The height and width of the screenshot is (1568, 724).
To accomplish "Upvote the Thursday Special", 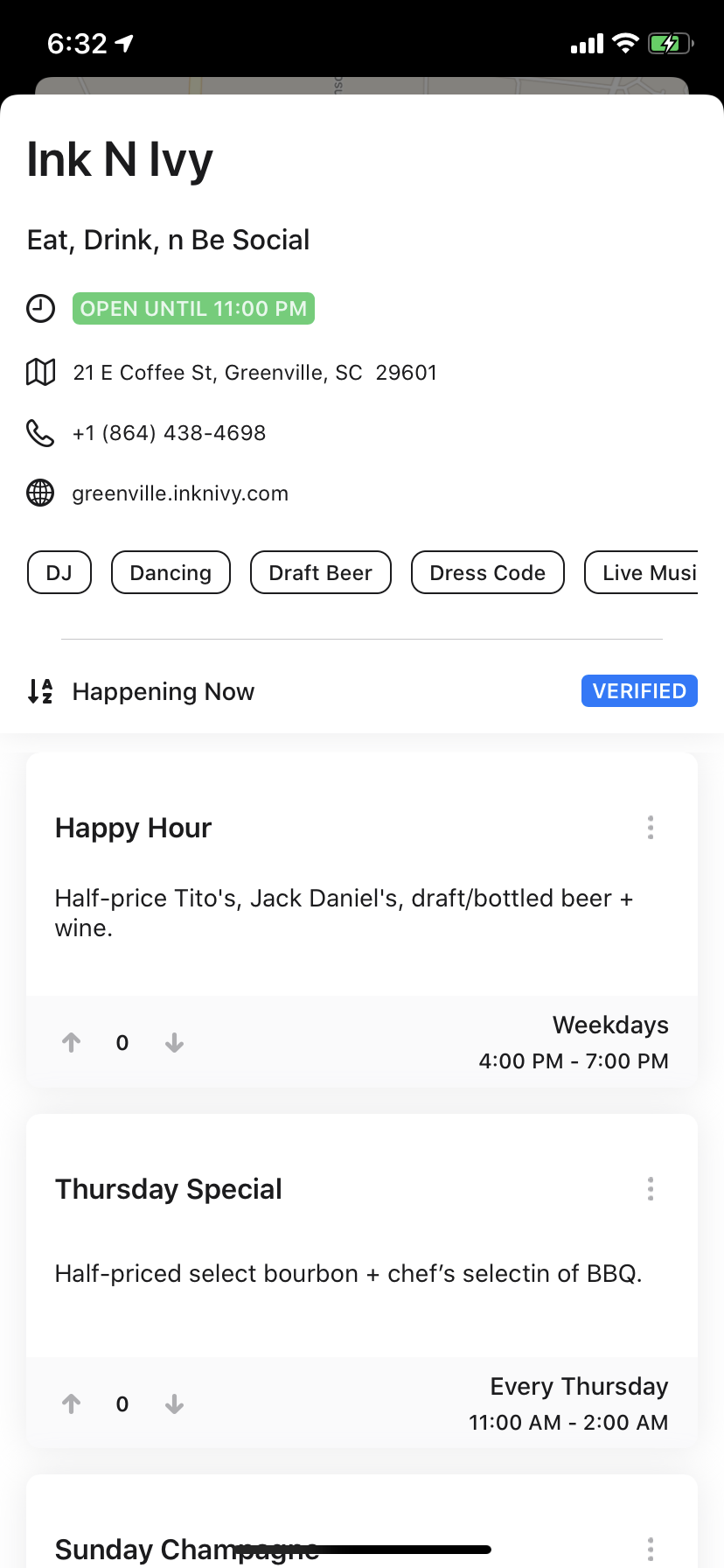I will coord(72,1403).
